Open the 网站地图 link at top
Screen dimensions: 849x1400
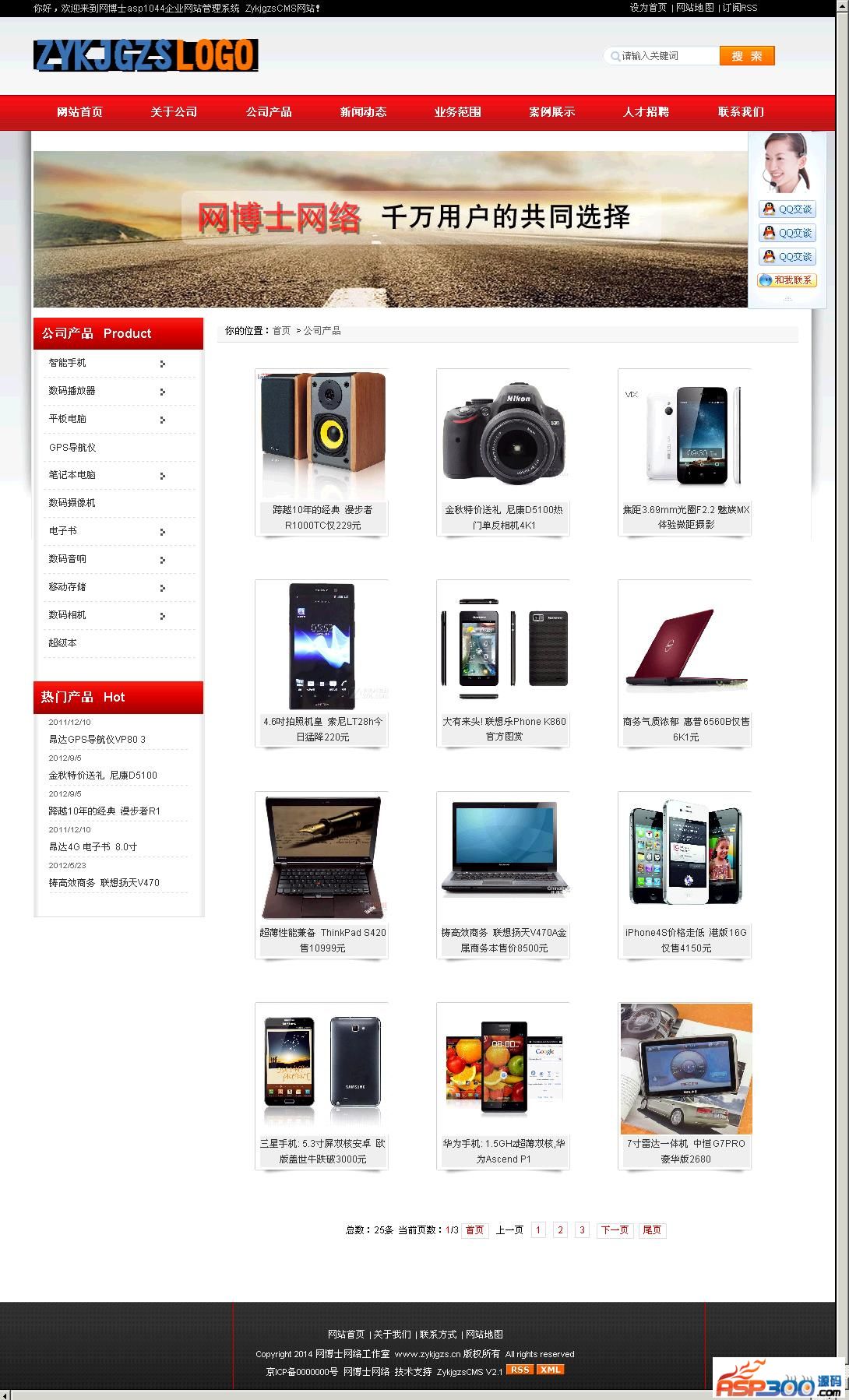pyautogui.click(x=694, y=8)
